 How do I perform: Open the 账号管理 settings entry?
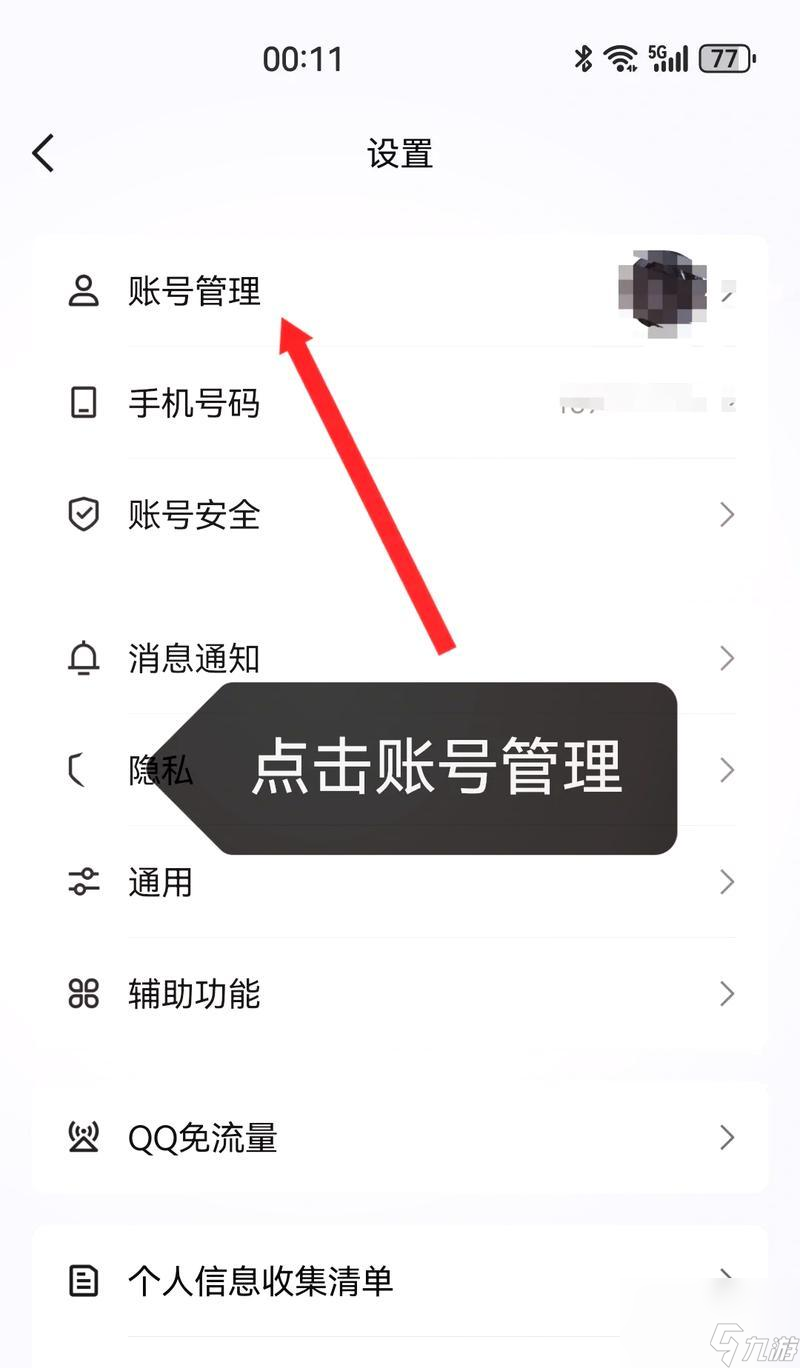pos(195,291)
